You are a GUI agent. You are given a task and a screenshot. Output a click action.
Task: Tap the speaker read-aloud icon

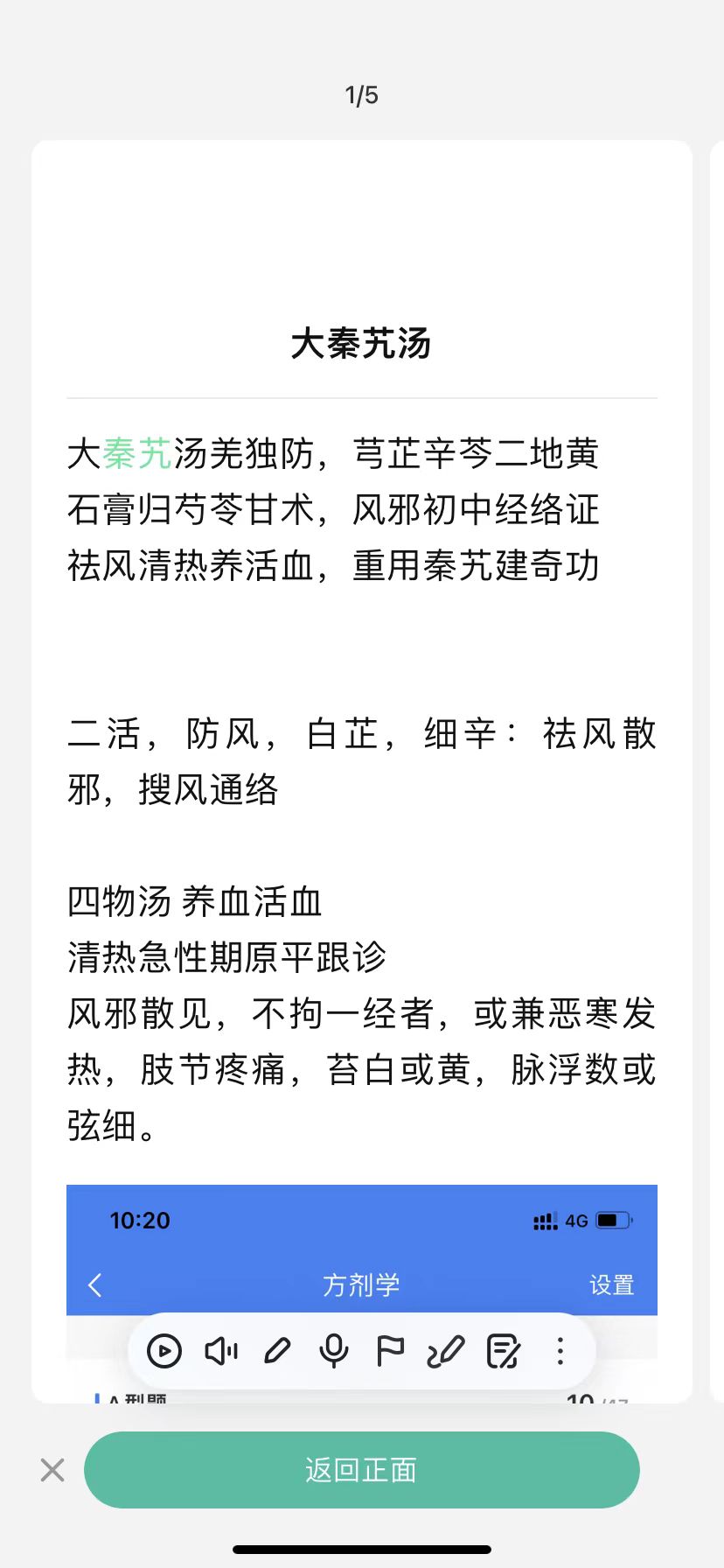point(221,1351)
